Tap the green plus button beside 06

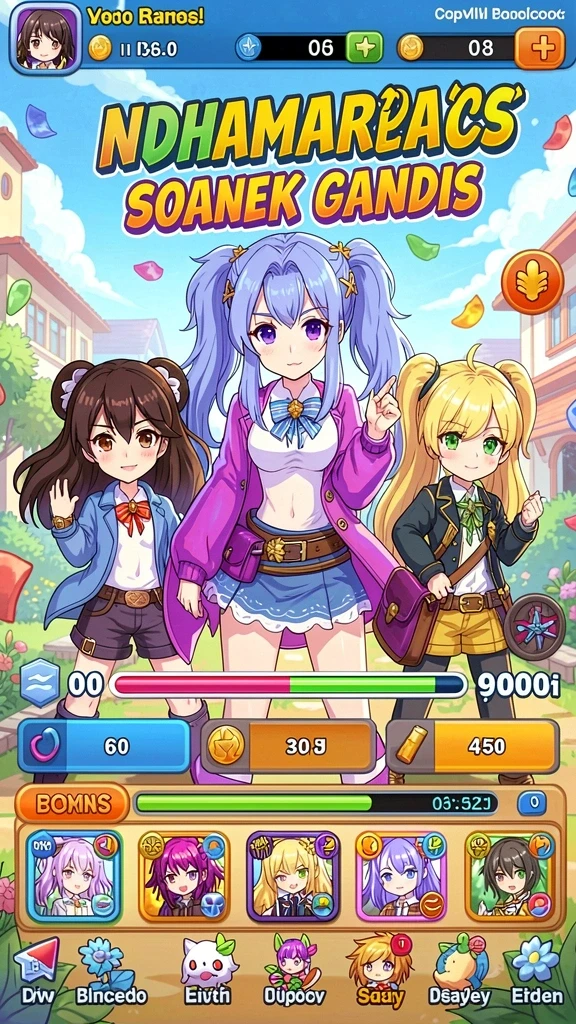click(x=364, y=47)
